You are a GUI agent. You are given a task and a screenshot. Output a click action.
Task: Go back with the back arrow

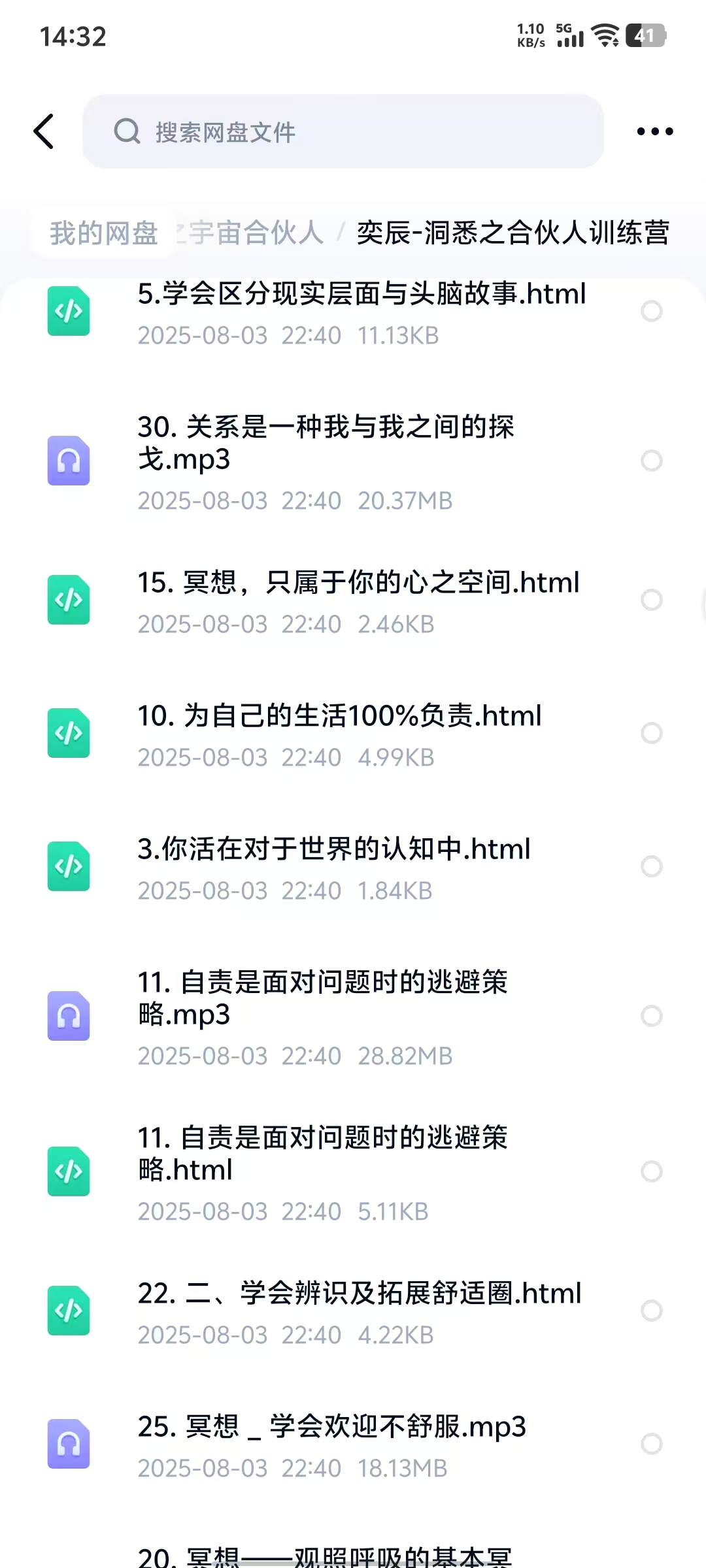[x=44, y=131]
